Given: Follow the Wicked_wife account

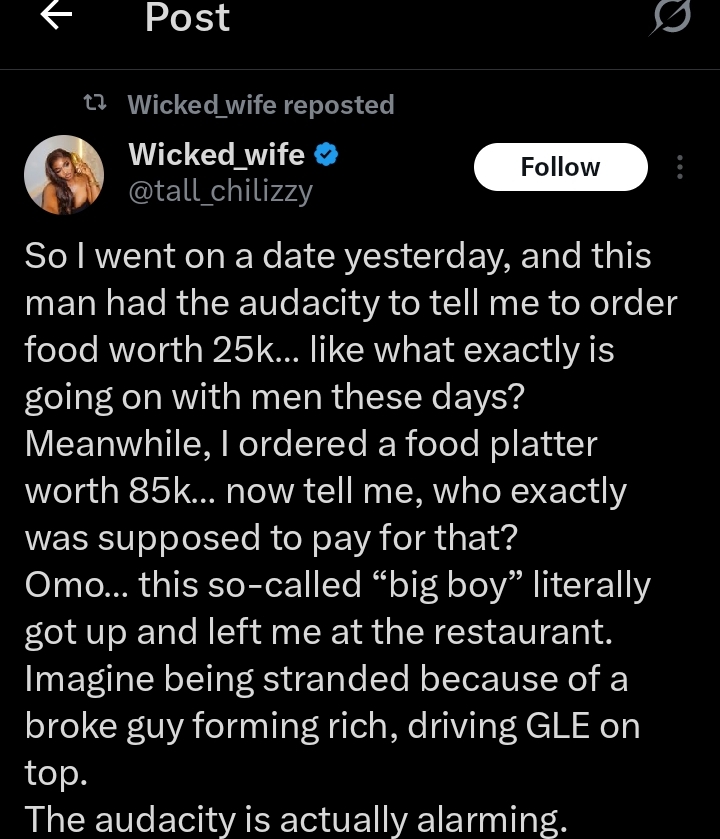Looking at the screenshot, I should pyautogui.click(x=560, y=167).
